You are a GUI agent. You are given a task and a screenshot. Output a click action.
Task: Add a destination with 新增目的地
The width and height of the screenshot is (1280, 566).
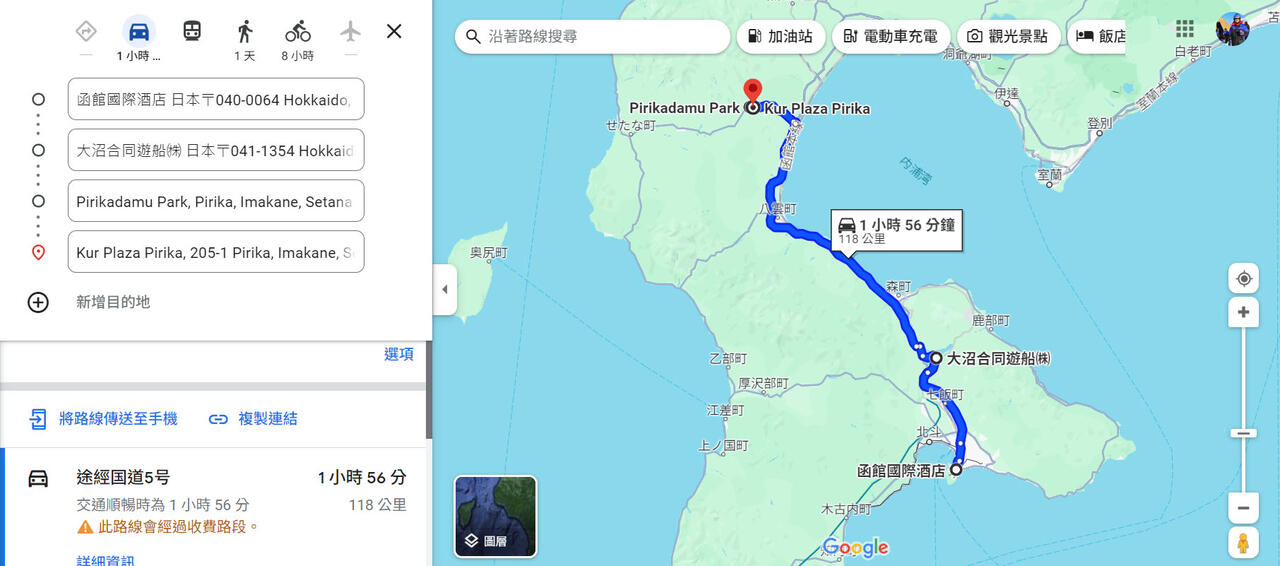point(112,302)
